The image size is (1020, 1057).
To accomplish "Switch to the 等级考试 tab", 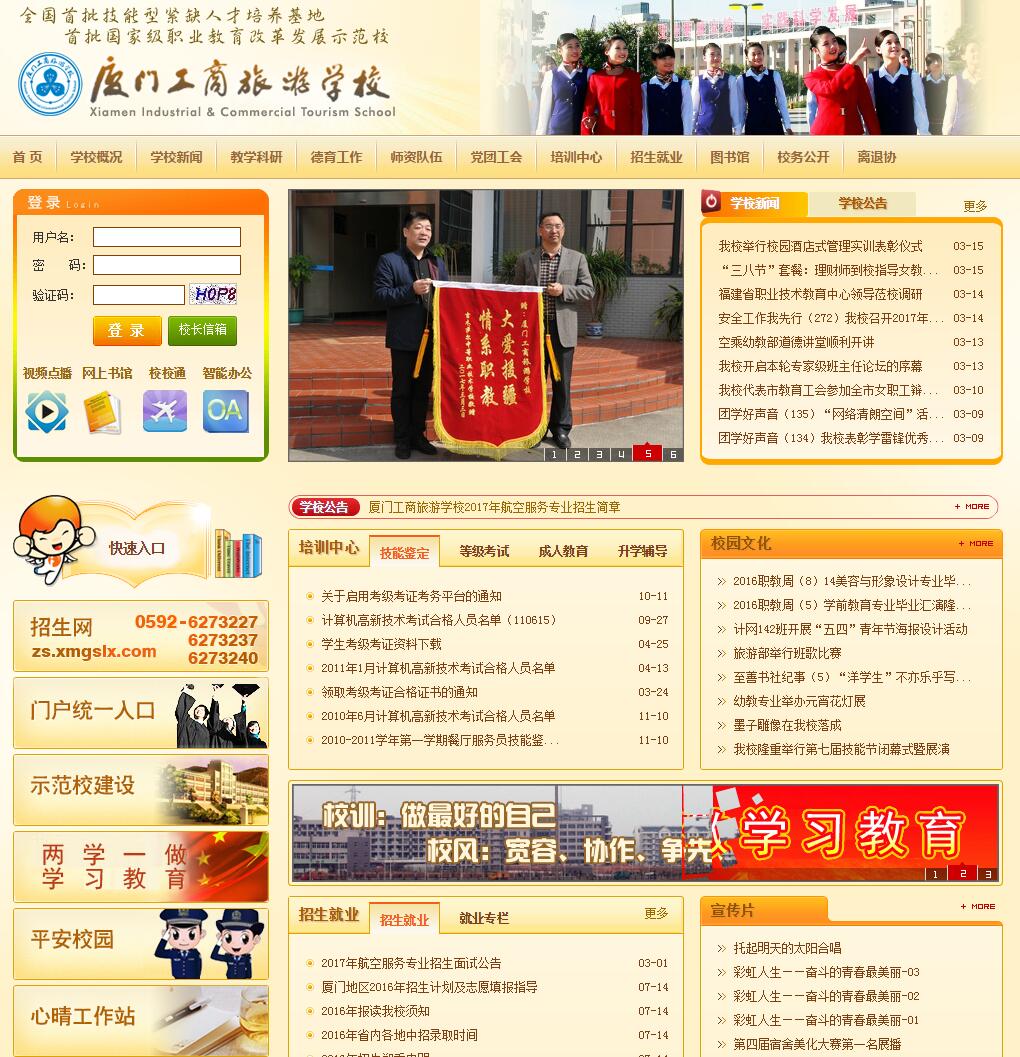I will (x=484, y=551).
